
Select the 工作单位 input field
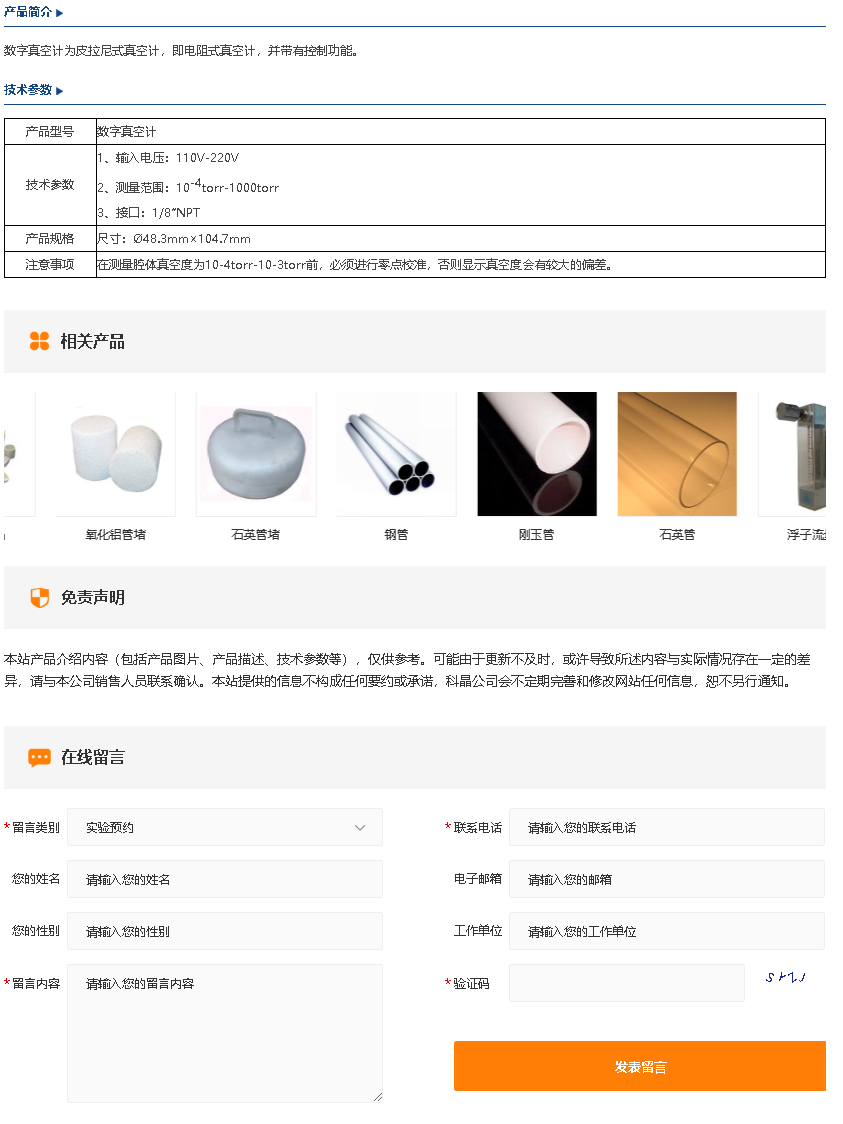(666, 931)
